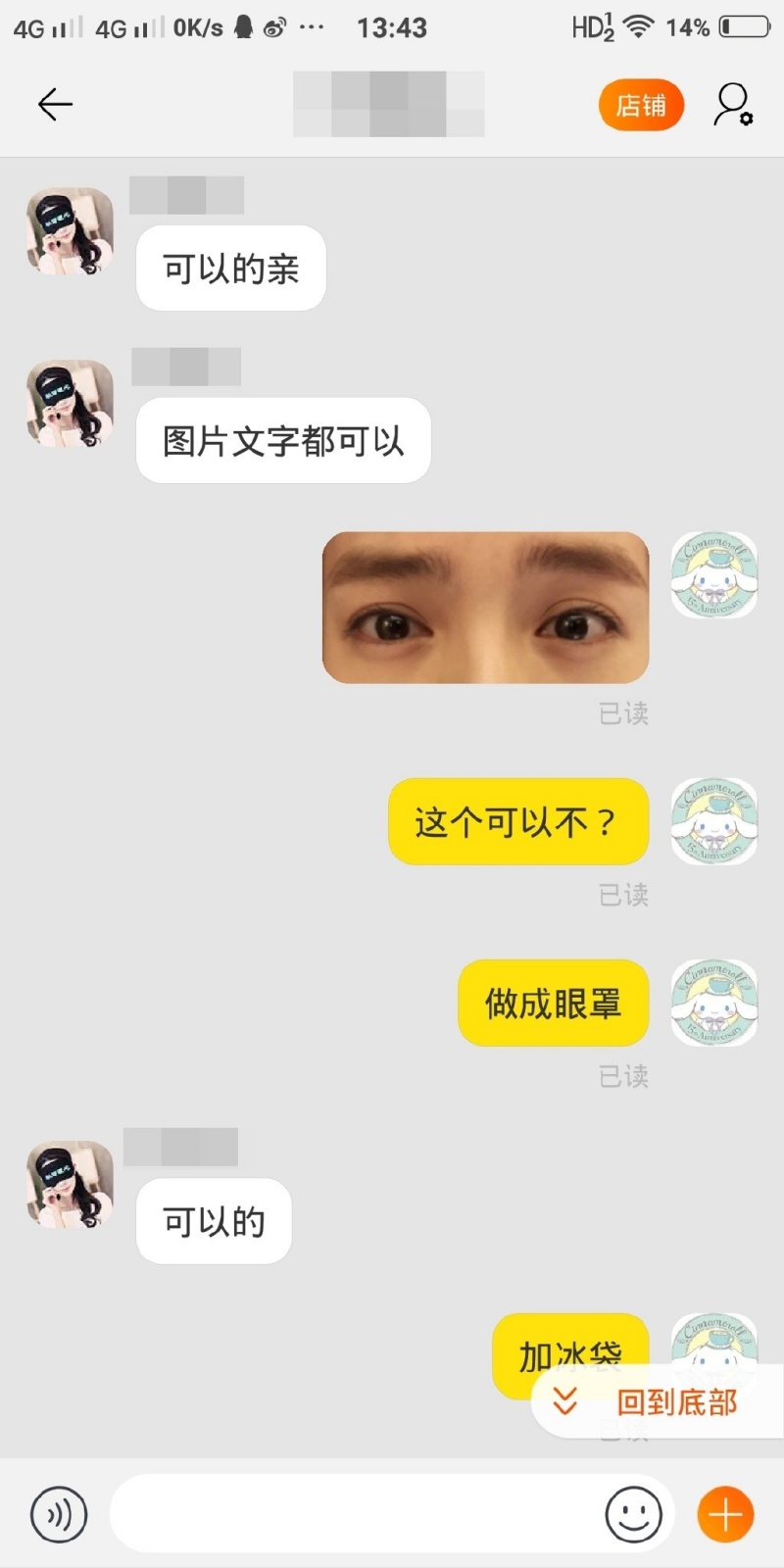Tap 回到底部 to jump to latest
This screenshot has height=1568, width=784.
coord(657,1402)
